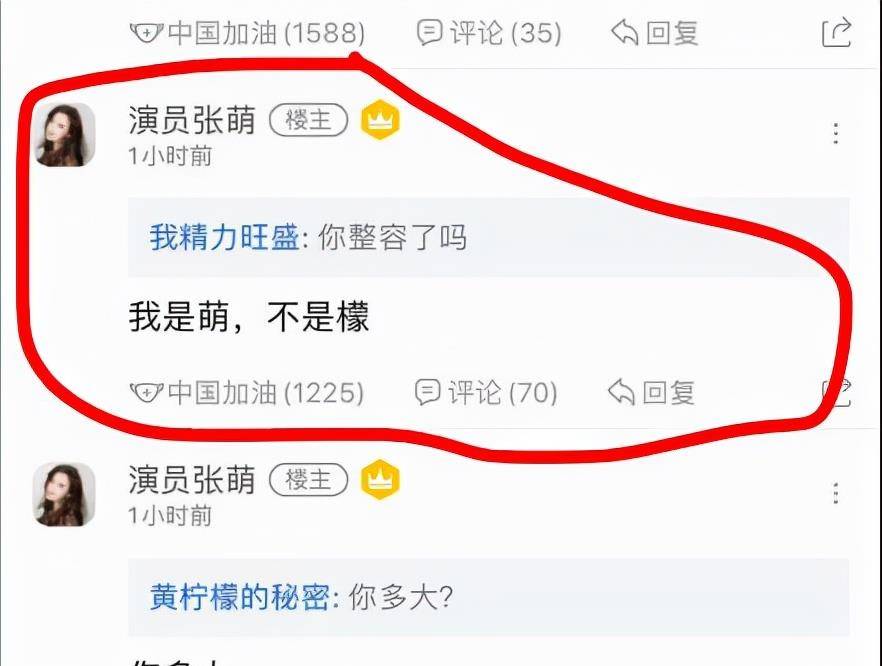Tap 回复 next to 评论 (35)

654,33
